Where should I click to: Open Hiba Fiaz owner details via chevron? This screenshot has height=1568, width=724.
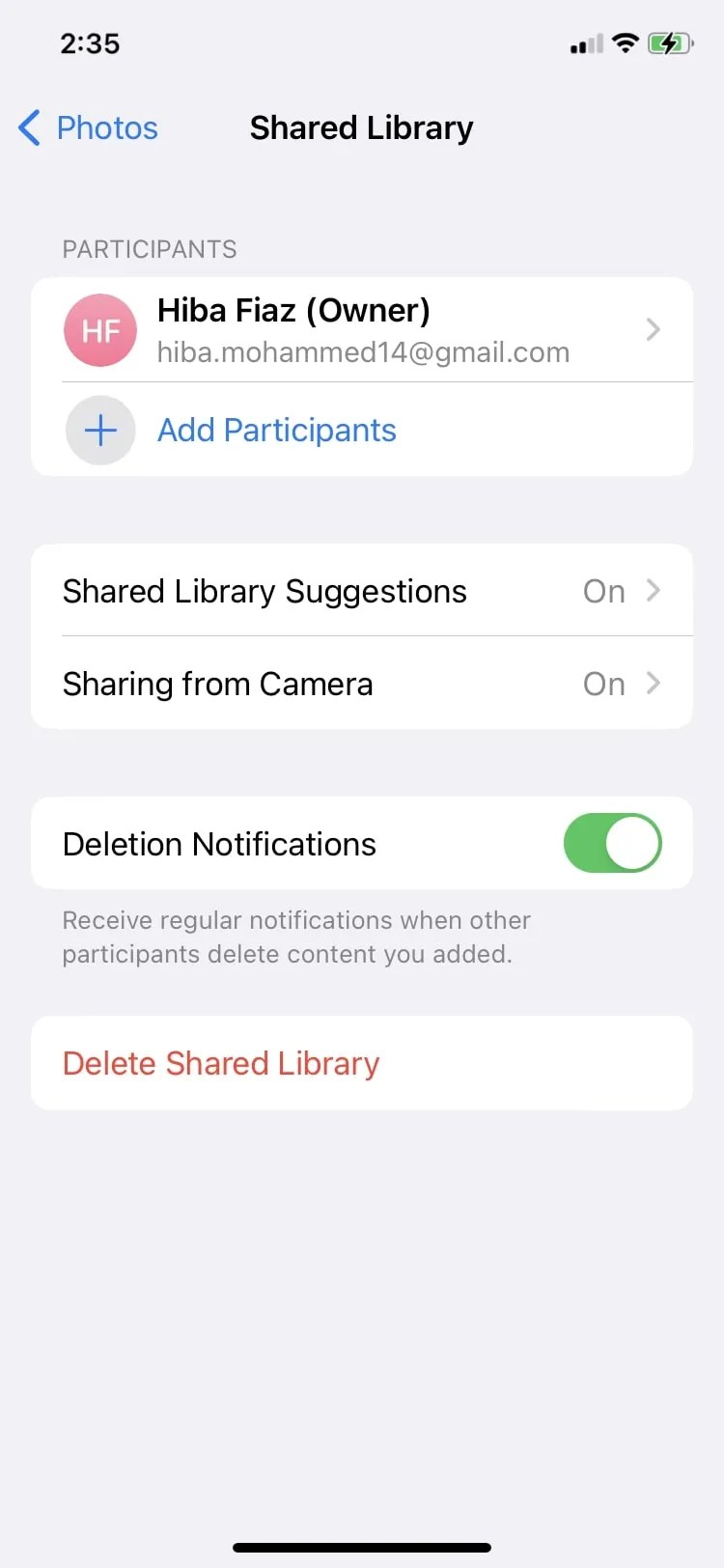[x=653, y=330]
